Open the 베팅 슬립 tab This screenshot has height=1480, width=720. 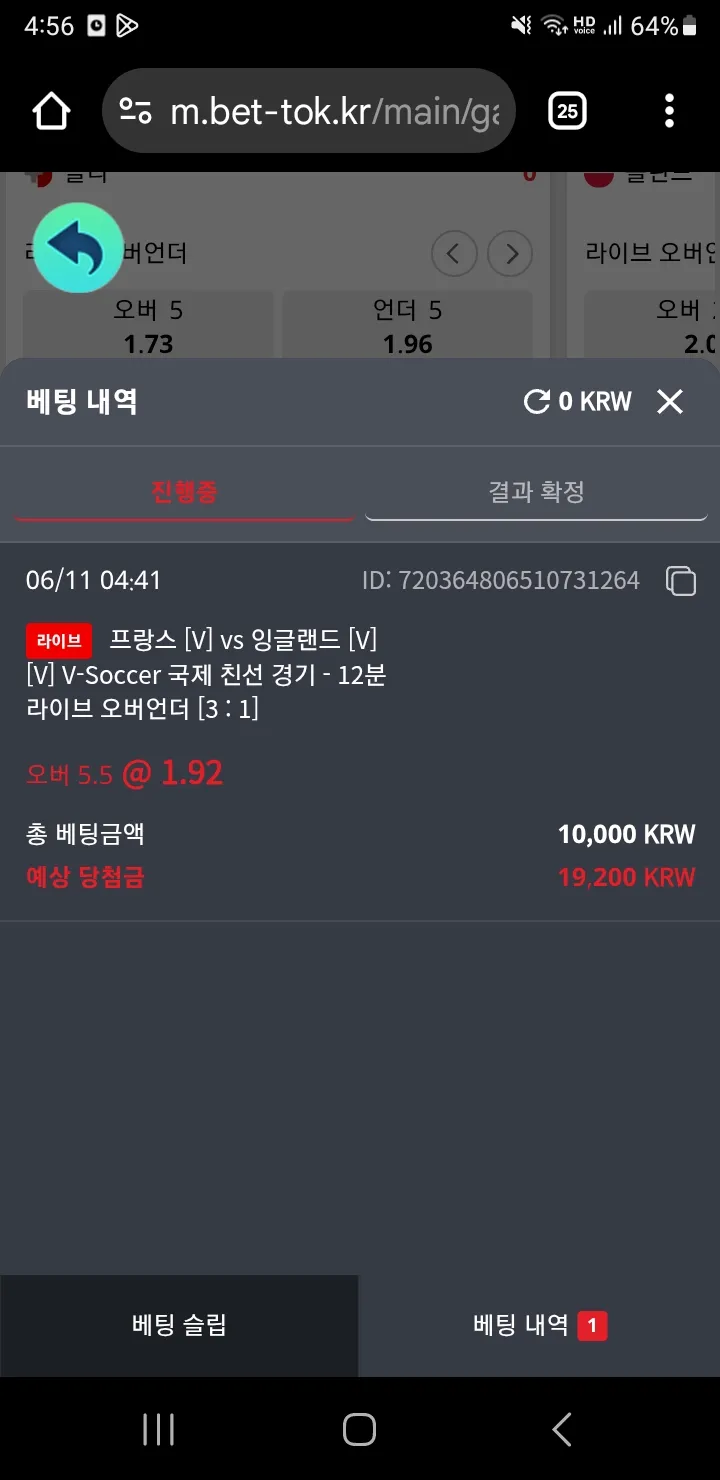179,1326
